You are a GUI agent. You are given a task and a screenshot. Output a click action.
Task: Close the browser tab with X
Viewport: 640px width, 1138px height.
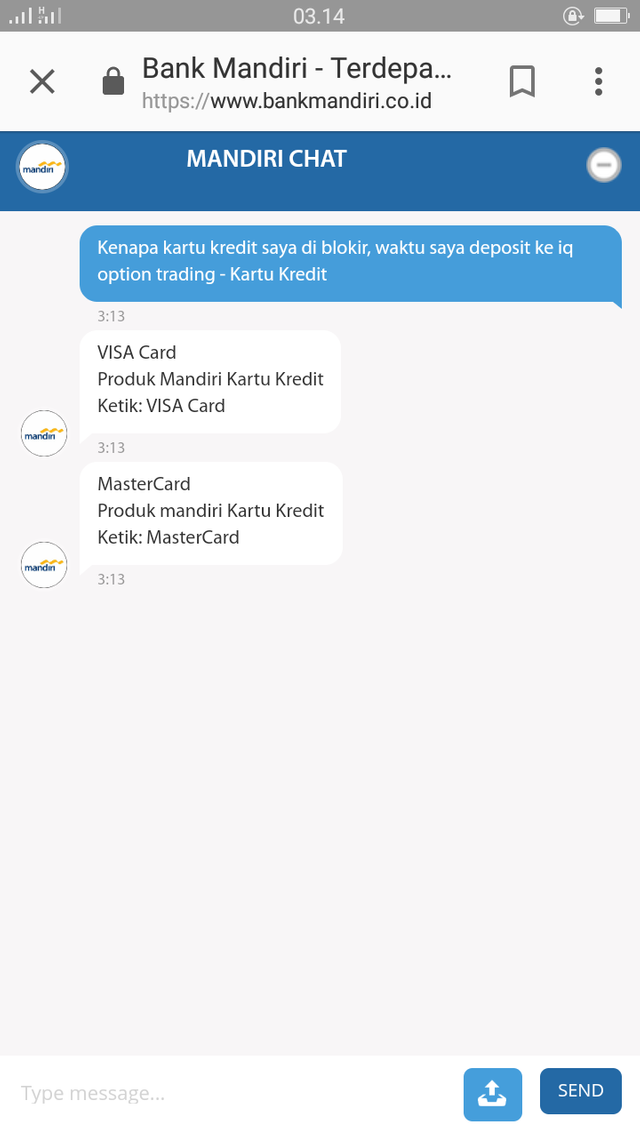click(42, 81)
